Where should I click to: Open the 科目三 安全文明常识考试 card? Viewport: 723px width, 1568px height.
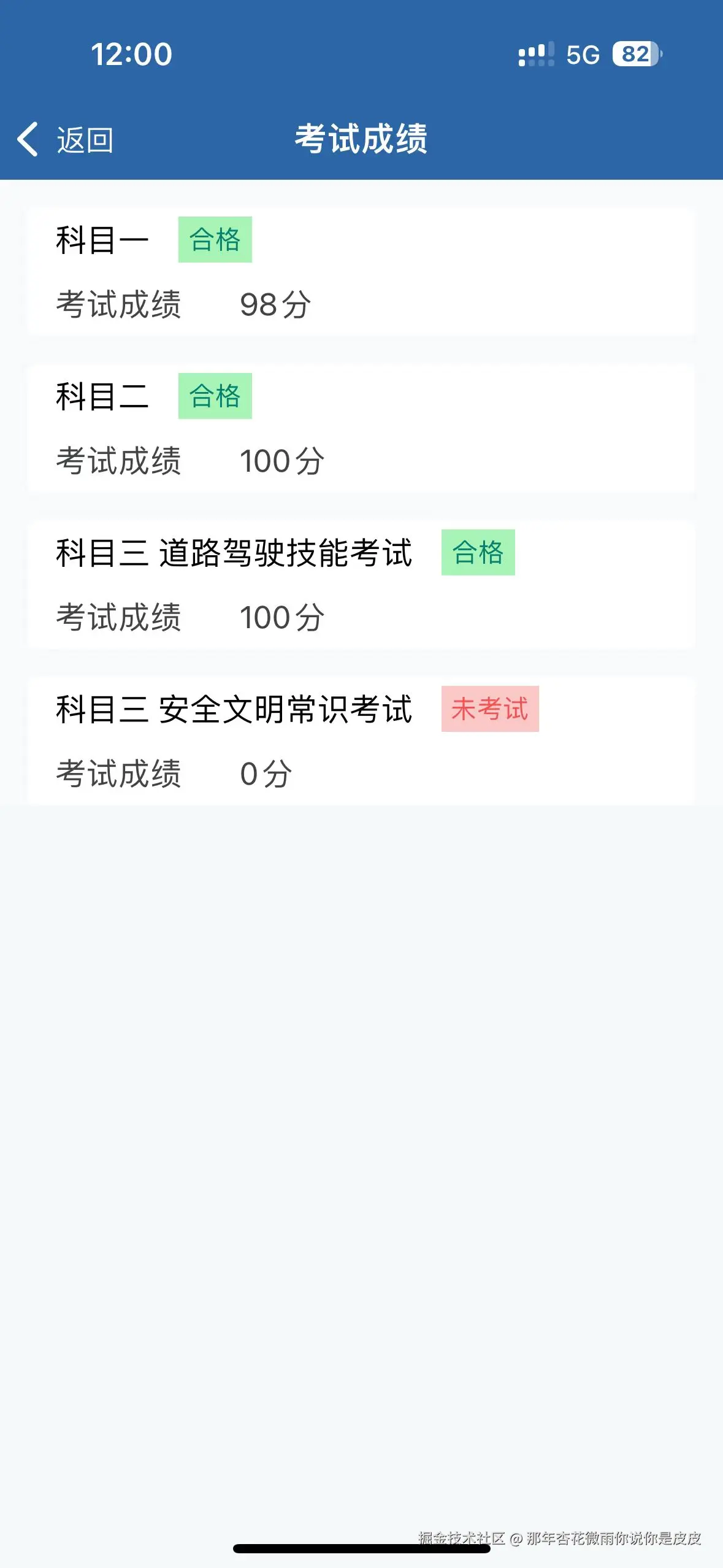(x=362, y=736)
